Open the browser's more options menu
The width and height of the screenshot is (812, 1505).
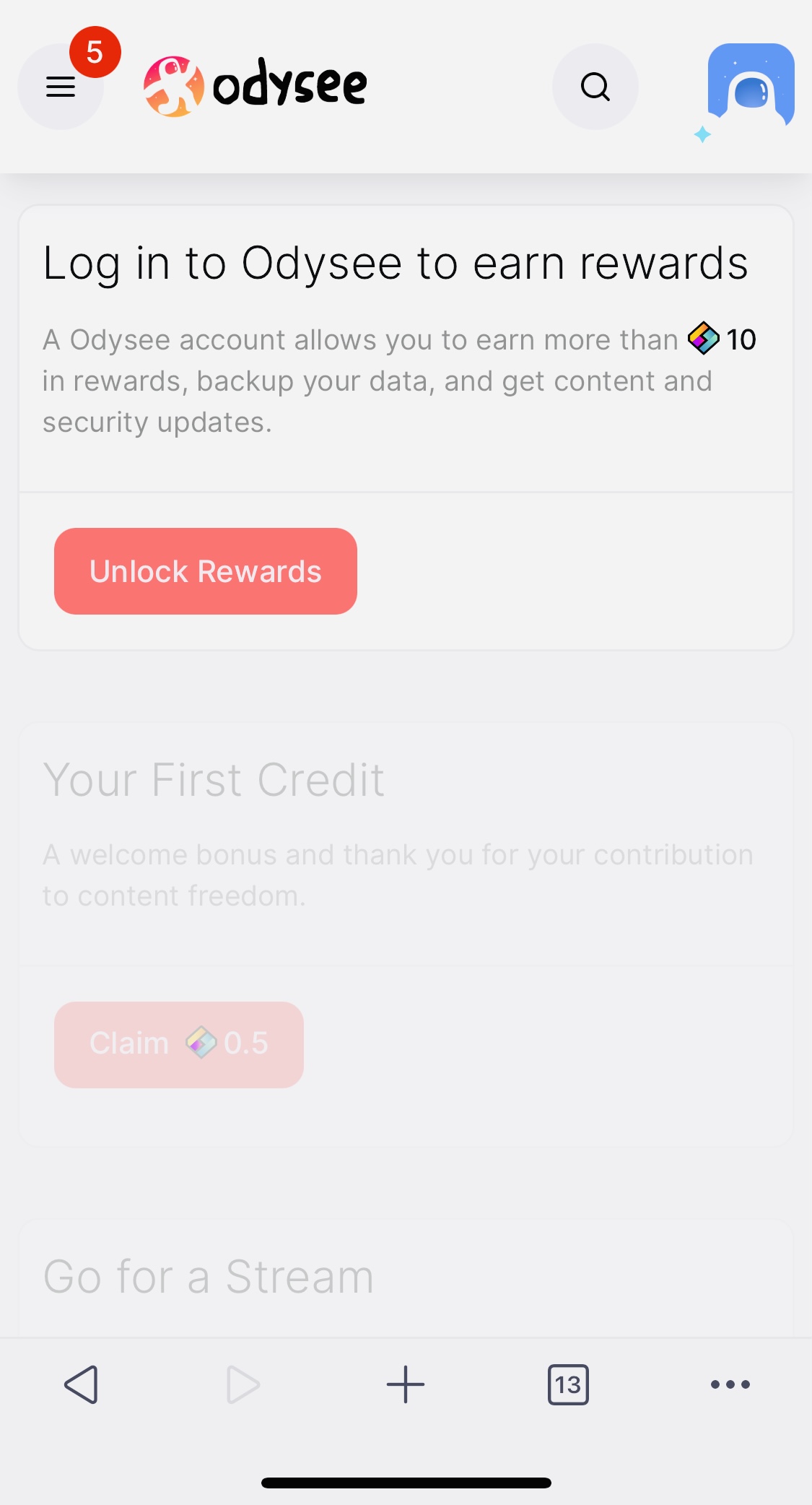(730, 1384)
